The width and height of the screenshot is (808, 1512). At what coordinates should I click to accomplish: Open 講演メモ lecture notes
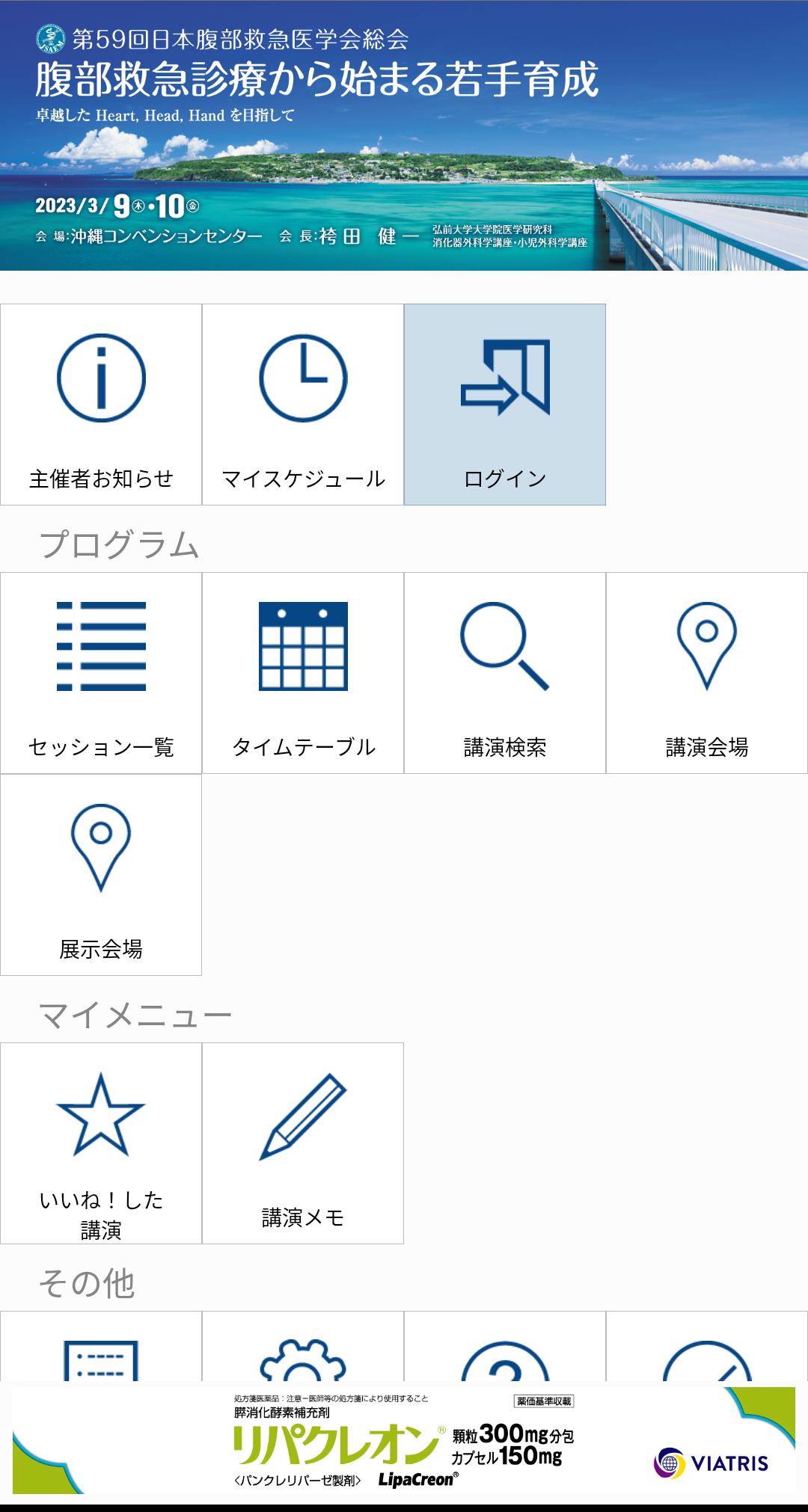click(303, 1143)
